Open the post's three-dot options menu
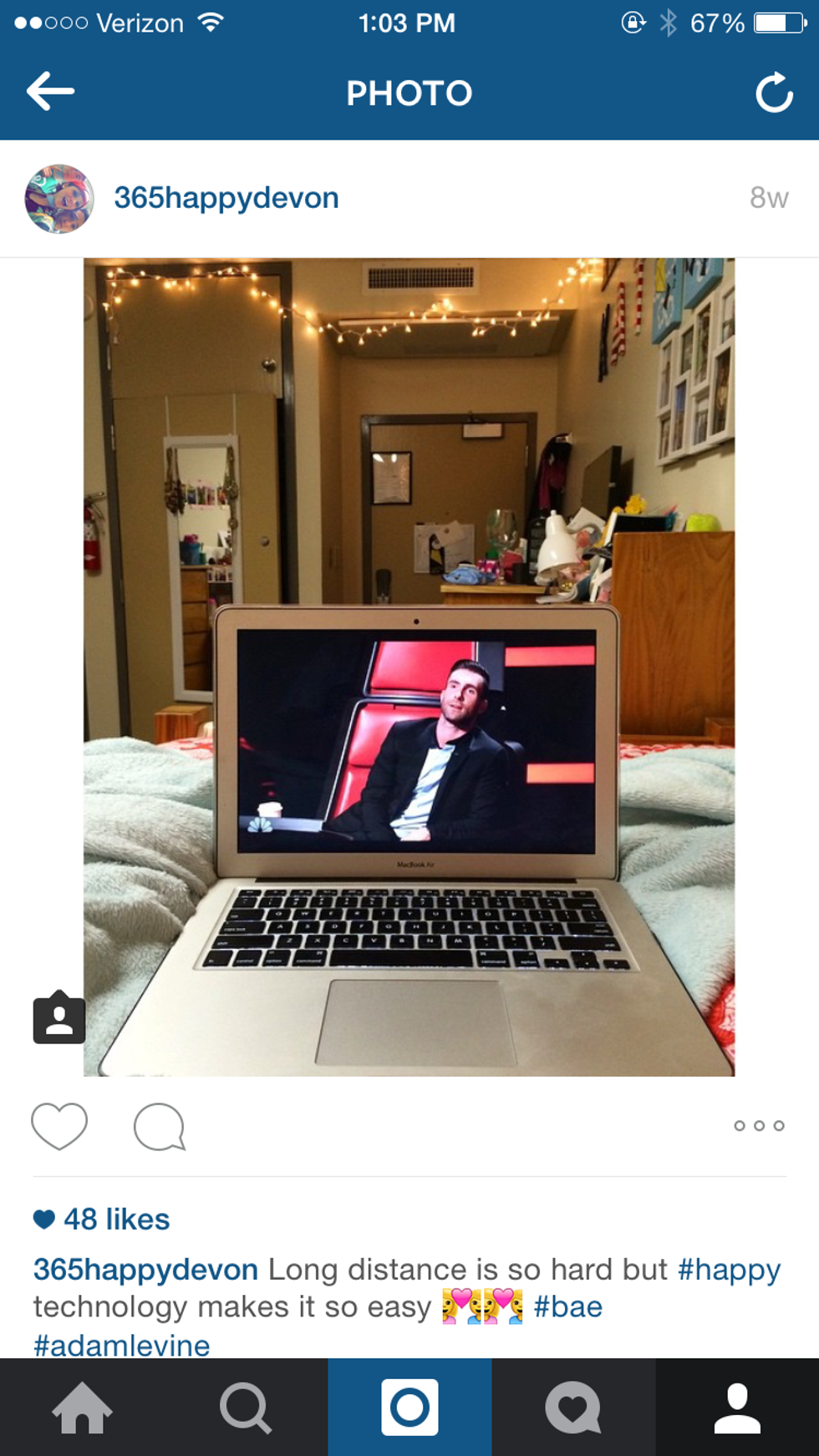The image size is (819, 1456). coord(759,1125)
